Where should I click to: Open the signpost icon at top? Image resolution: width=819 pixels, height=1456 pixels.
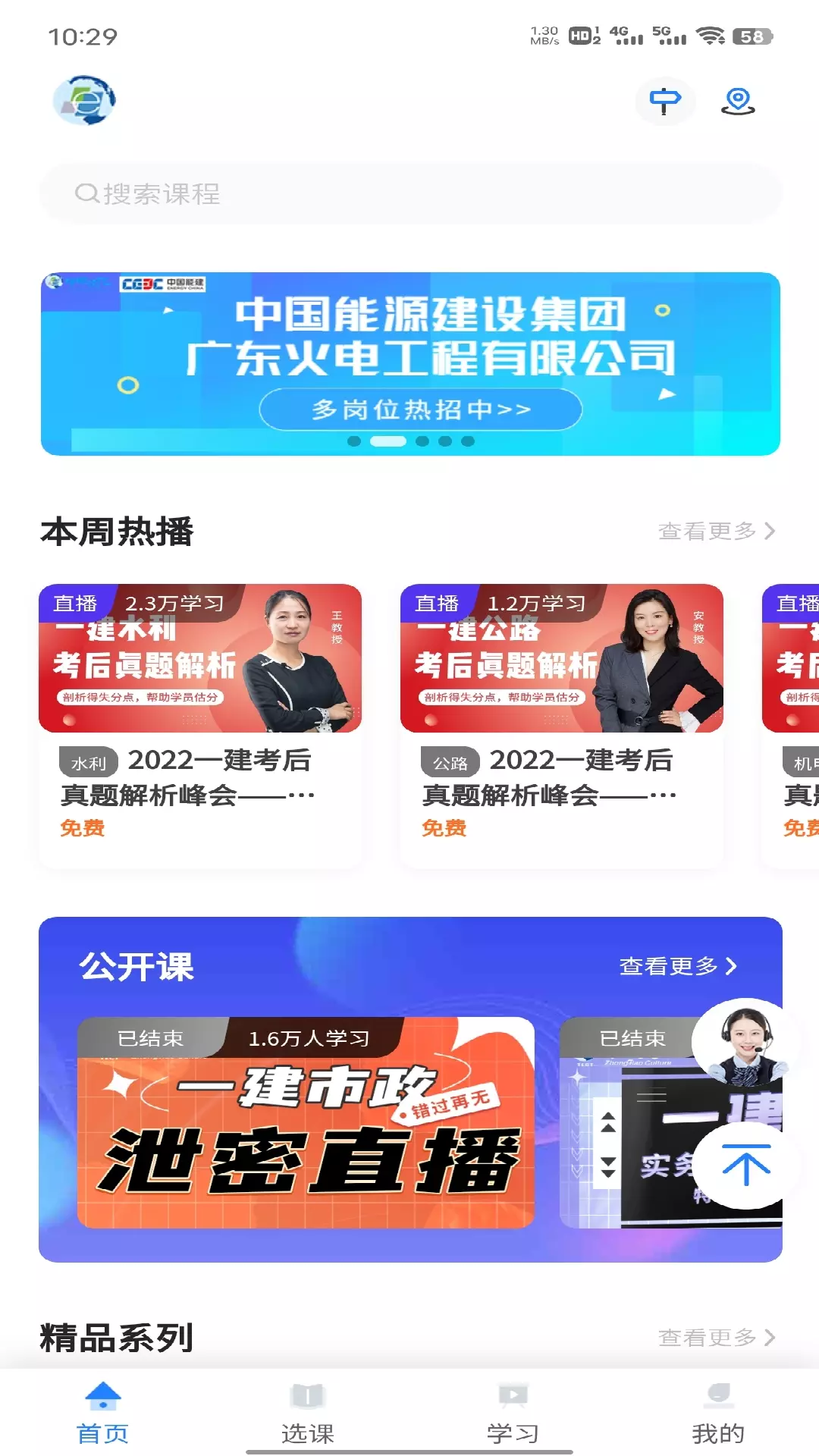point(665,101)
